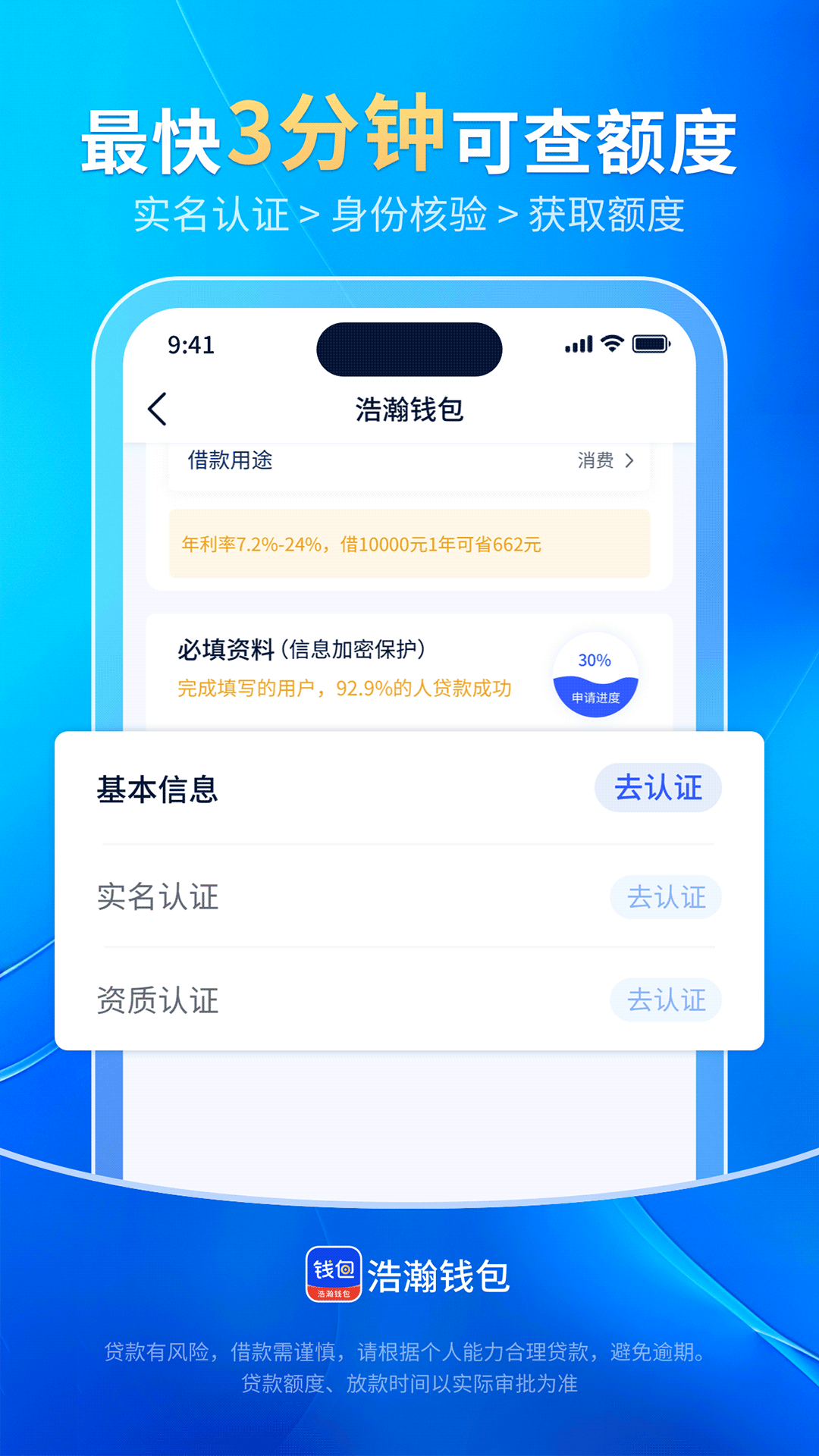The height and width of the screenshot is (1456, 819).
Task: Open the 借款用途 selection row
Action: tap(409, 460)
